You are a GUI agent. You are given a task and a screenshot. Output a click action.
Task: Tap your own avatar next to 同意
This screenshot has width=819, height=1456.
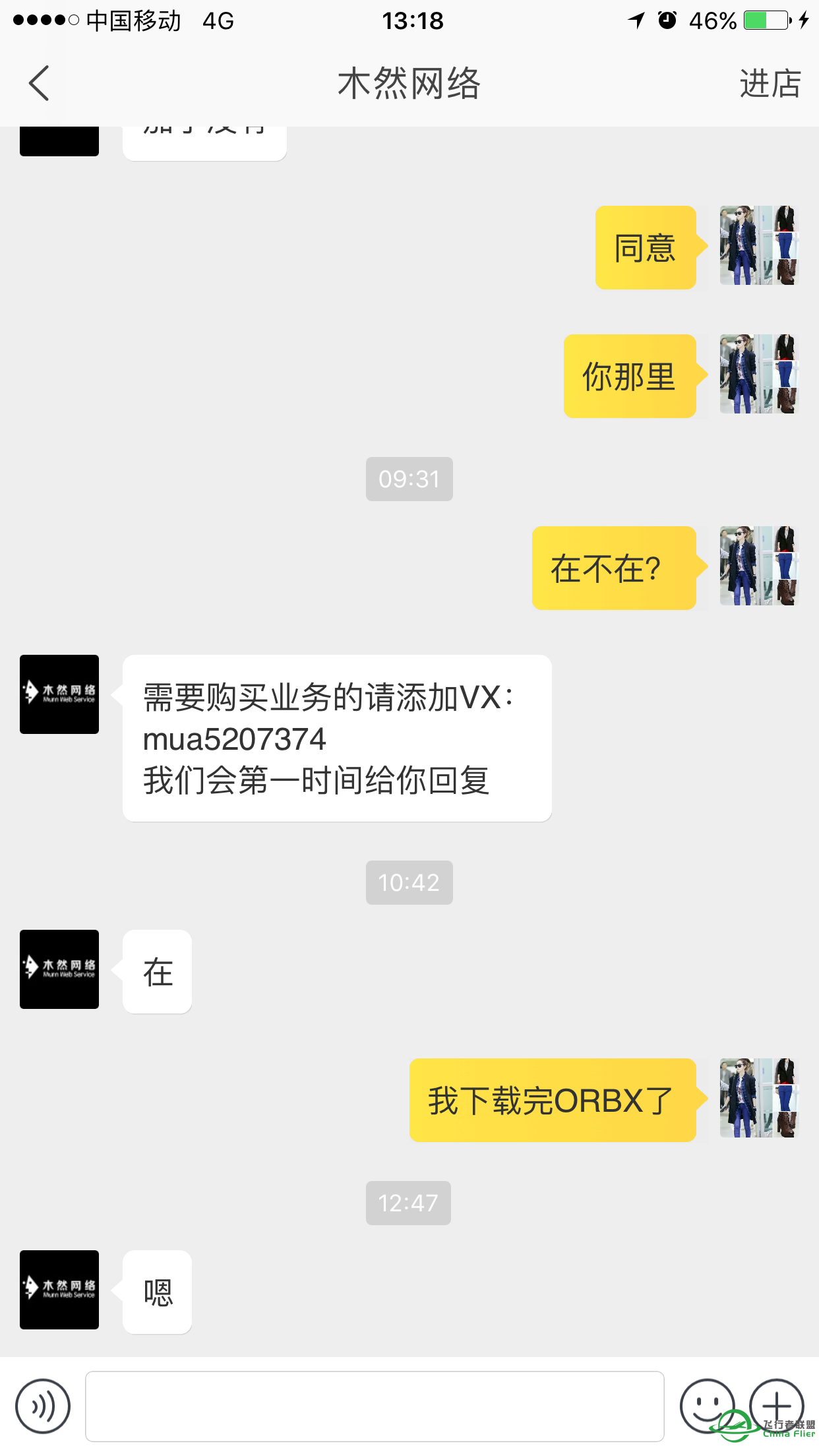pos(758,246)
